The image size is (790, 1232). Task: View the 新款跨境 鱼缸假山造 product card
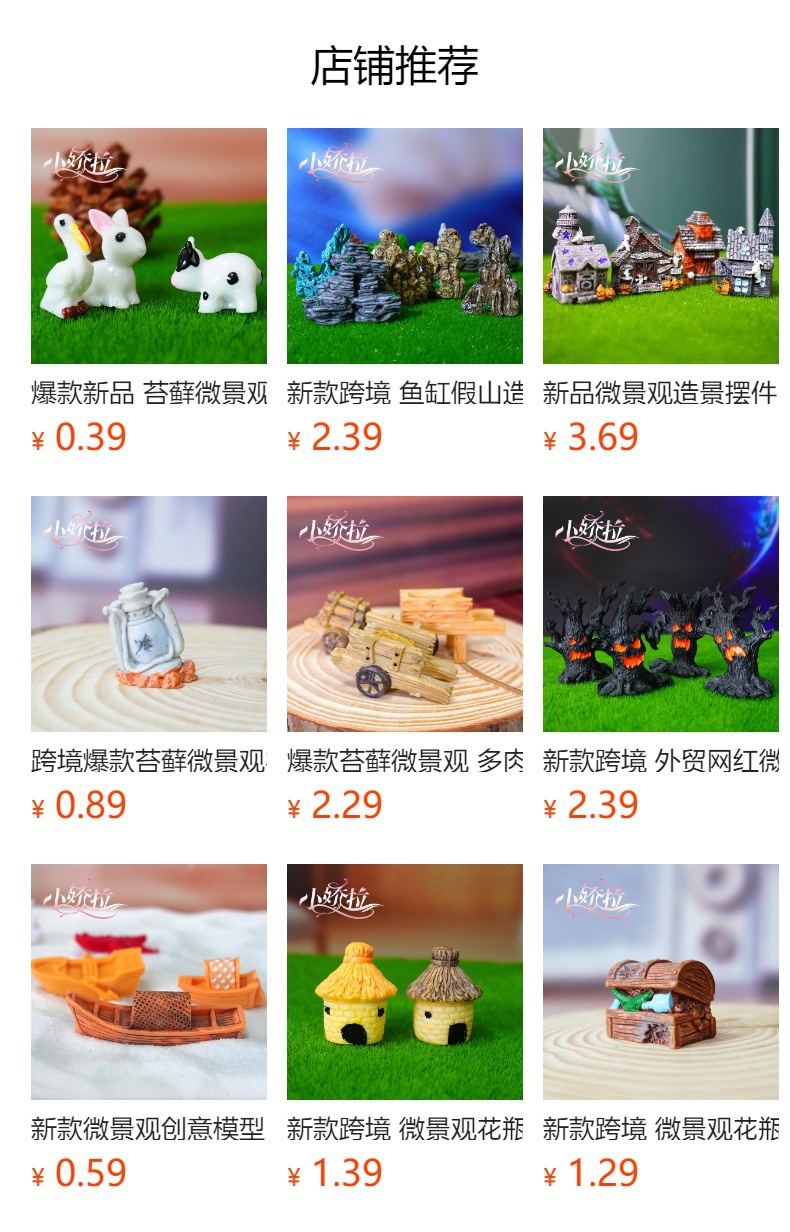(x=405, y=291)
